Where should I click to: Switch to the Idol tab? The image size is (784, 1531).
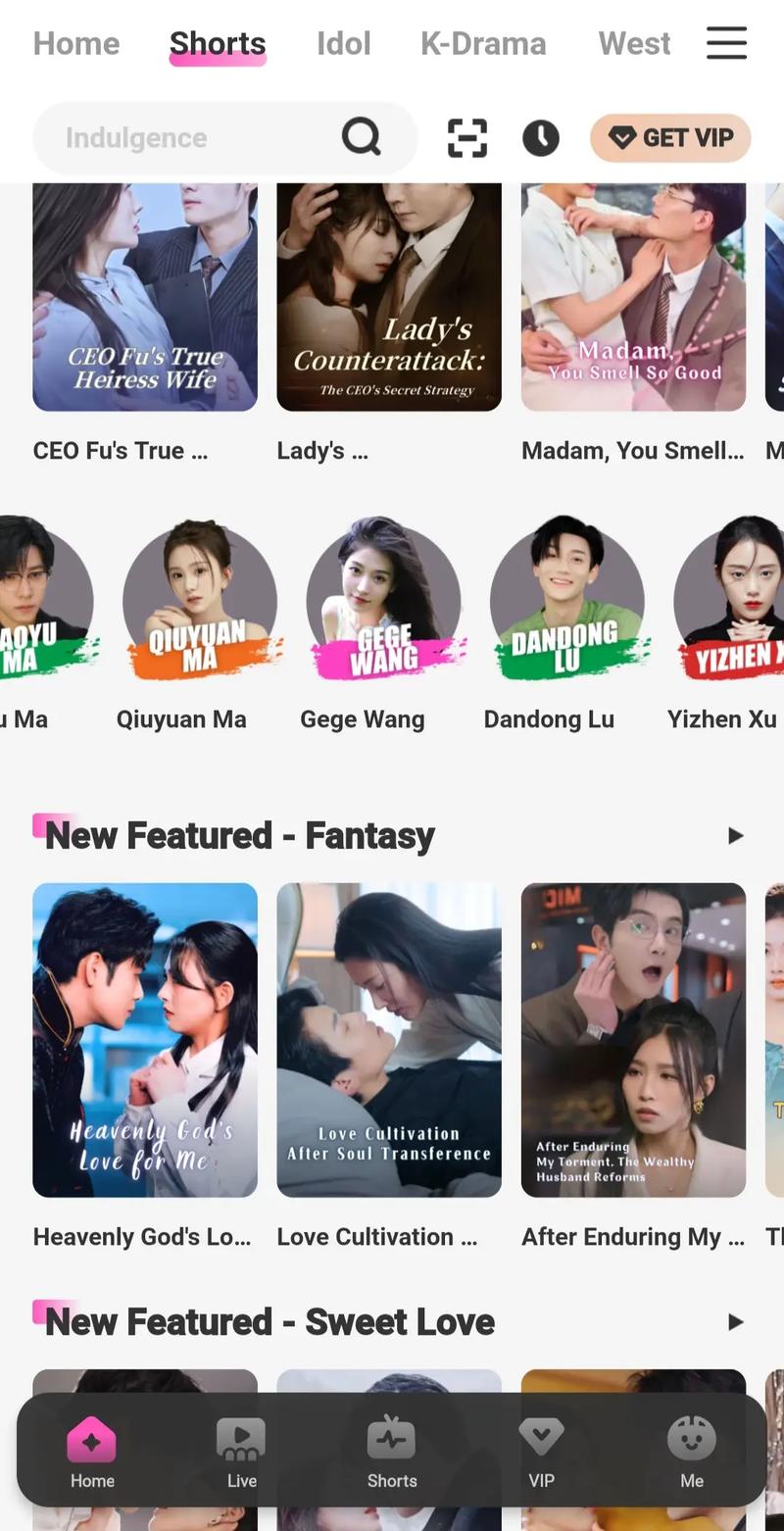343,44
